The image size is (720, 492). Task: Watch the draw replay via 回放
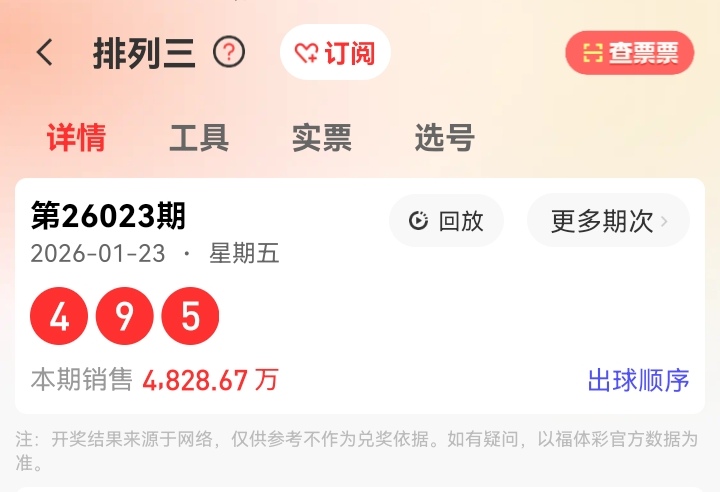tap(447, 221)
